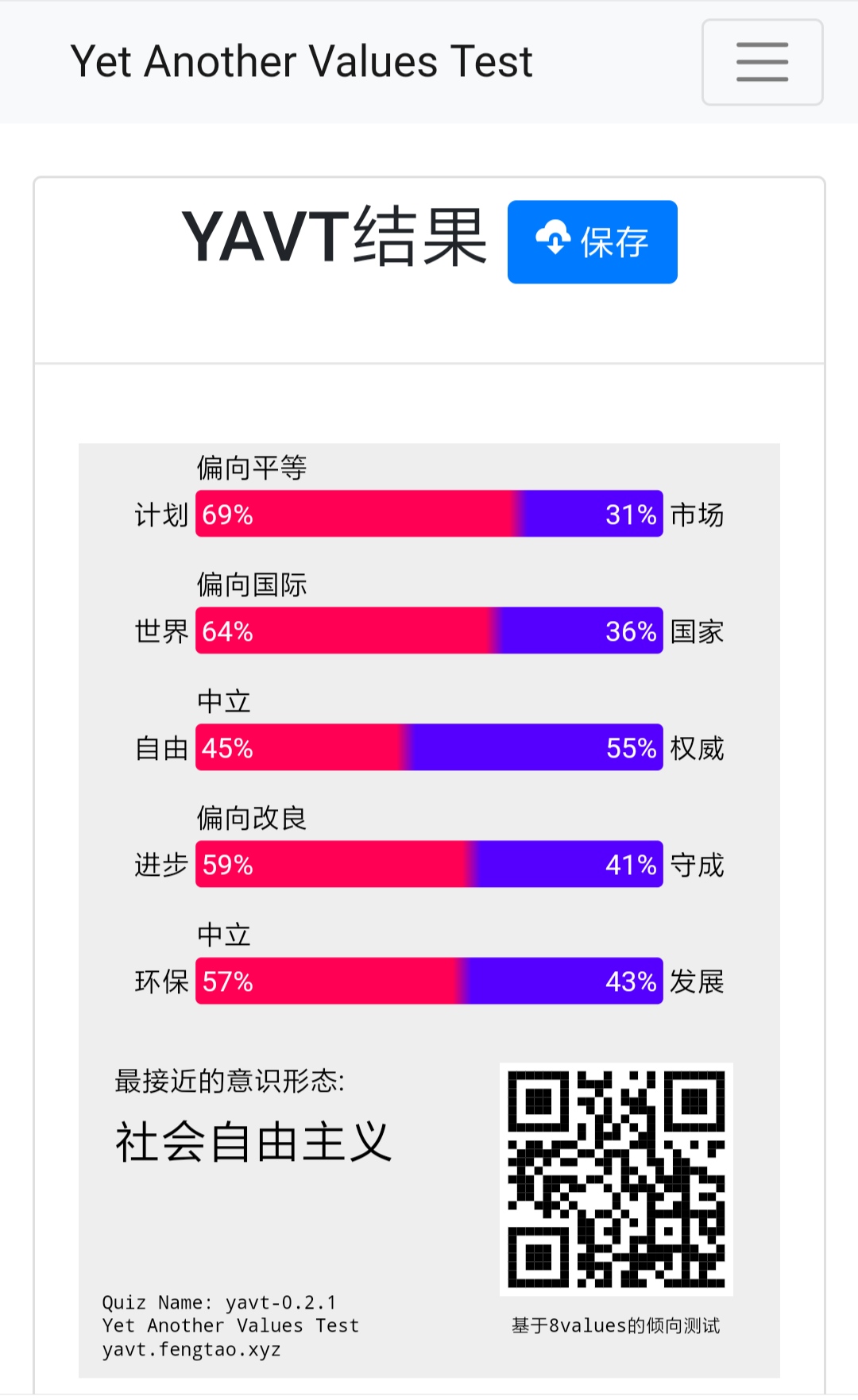The width and height of the screenshot is (858, 1400).
Task: Open the Yet Another Values Test home link
Action: tap(301, 61)
